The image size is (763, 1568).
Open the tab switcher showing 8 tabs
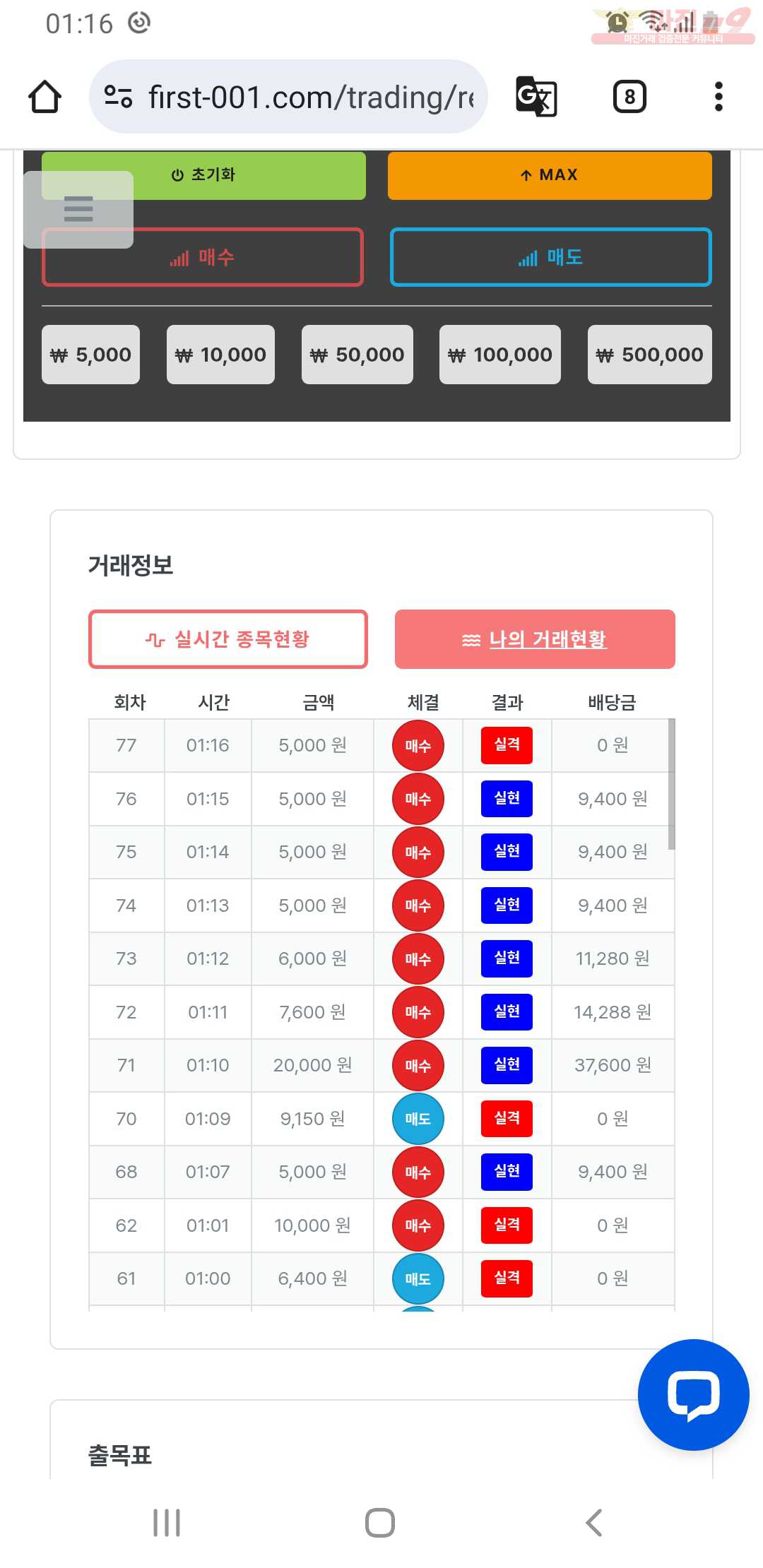point(629,97)
